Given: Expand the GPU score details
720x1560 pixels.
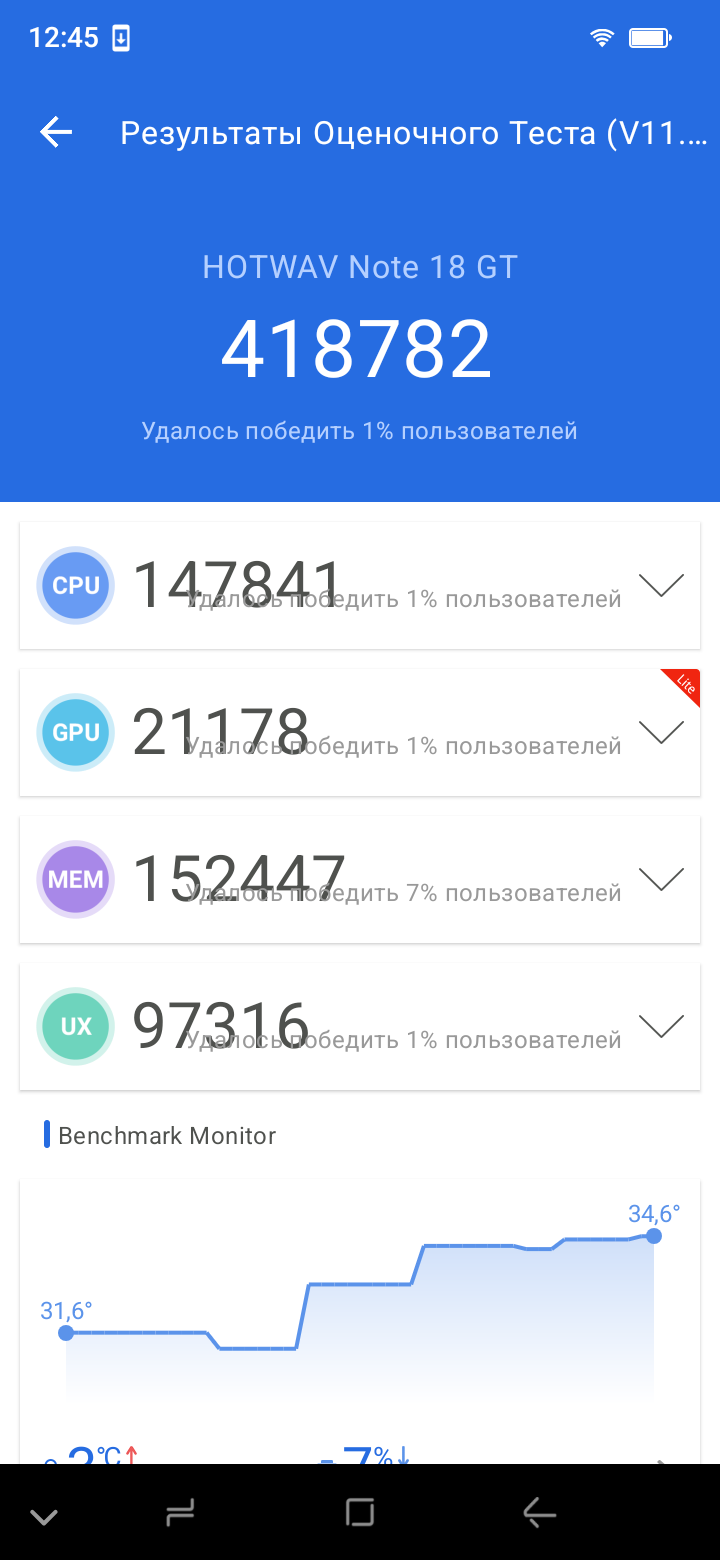Looking at the screenshot, I should [660, 732].
